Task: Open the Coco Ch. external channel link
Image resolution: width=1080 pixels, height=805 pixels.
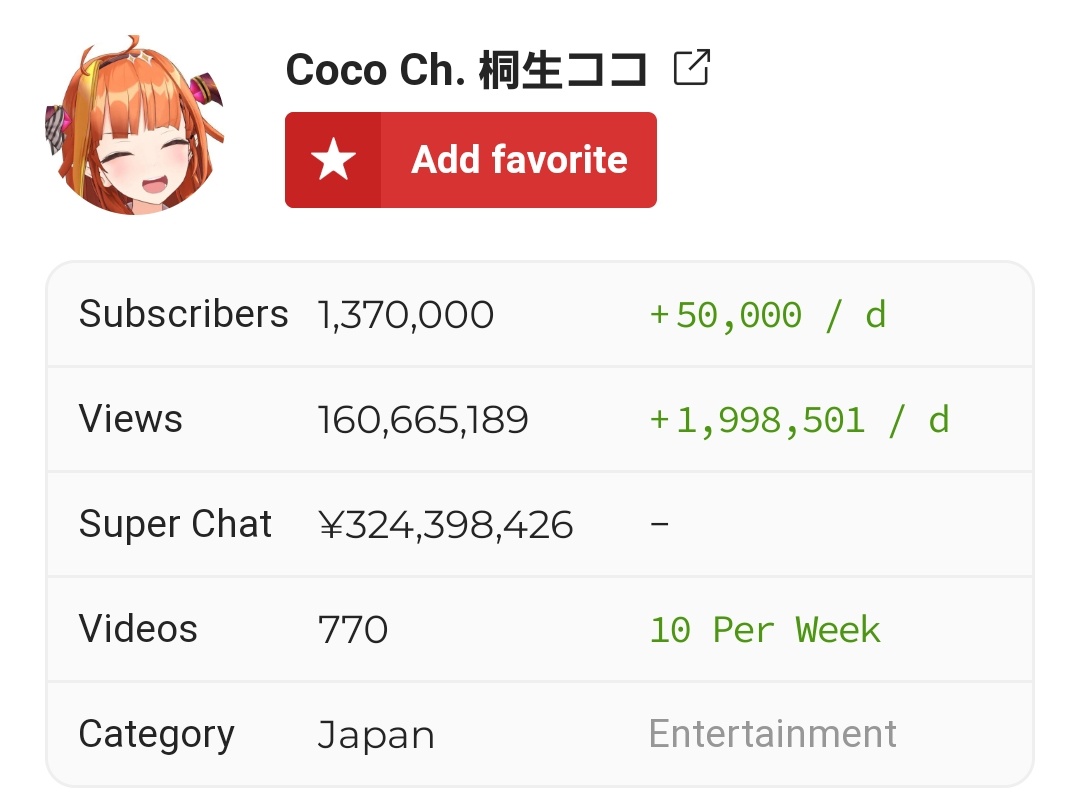Action: click(691, 68)
